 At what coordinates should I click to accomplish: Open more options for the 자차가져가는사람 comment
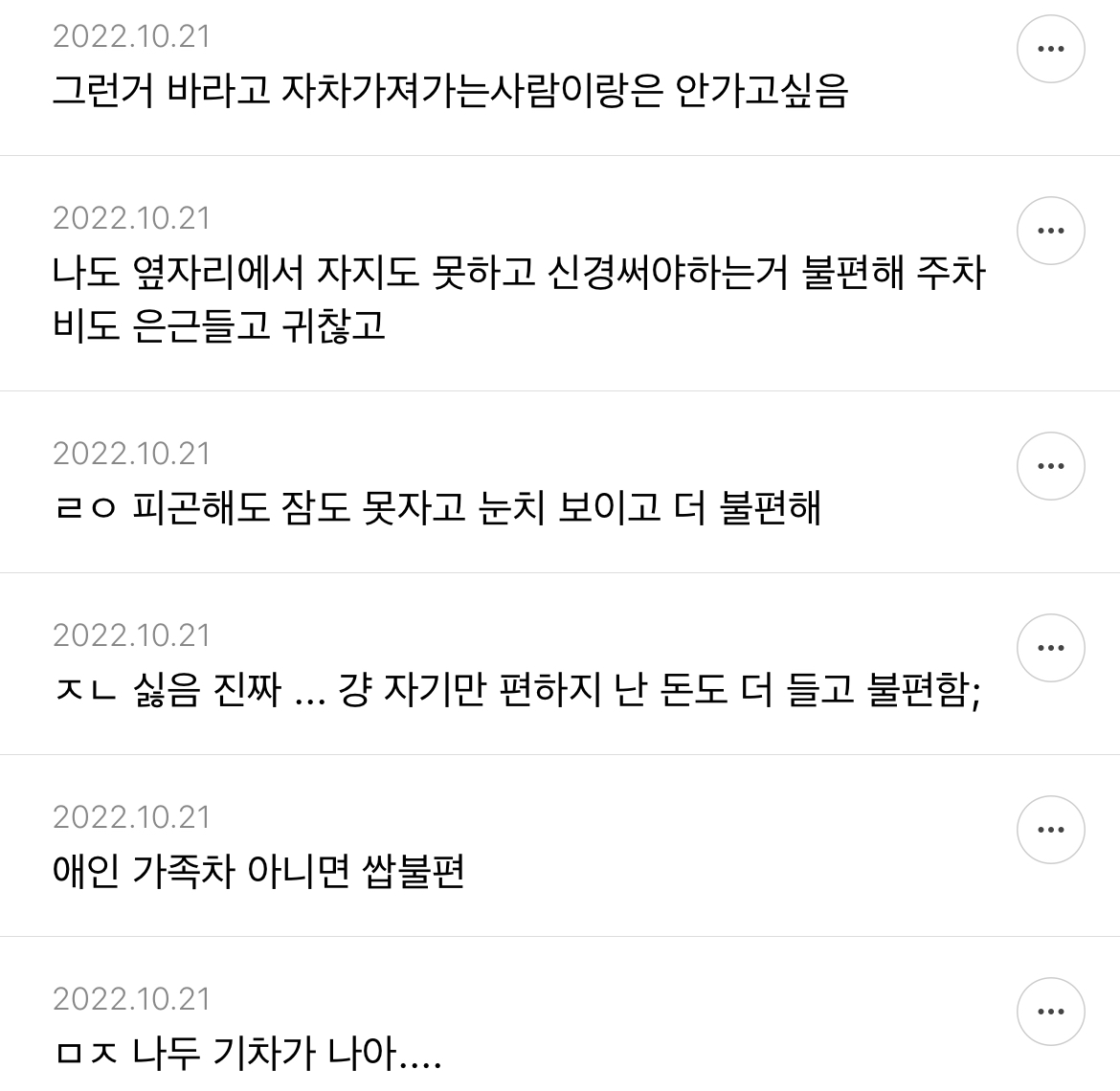tap(1050, 49)
